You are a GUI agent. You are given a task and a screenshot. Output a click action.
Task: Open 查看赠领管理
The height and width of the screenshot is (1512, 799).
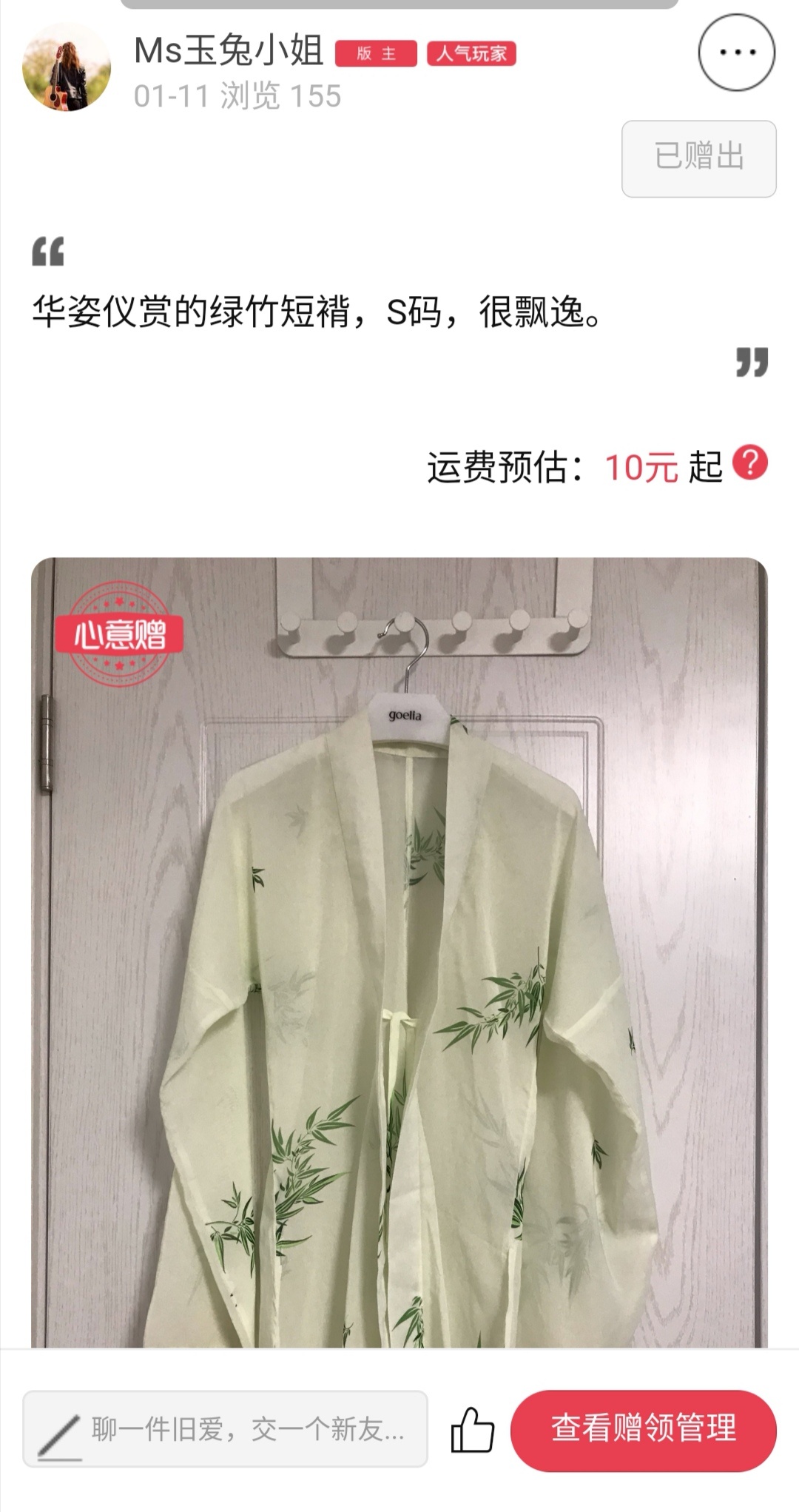click(x=644, y=1430)
